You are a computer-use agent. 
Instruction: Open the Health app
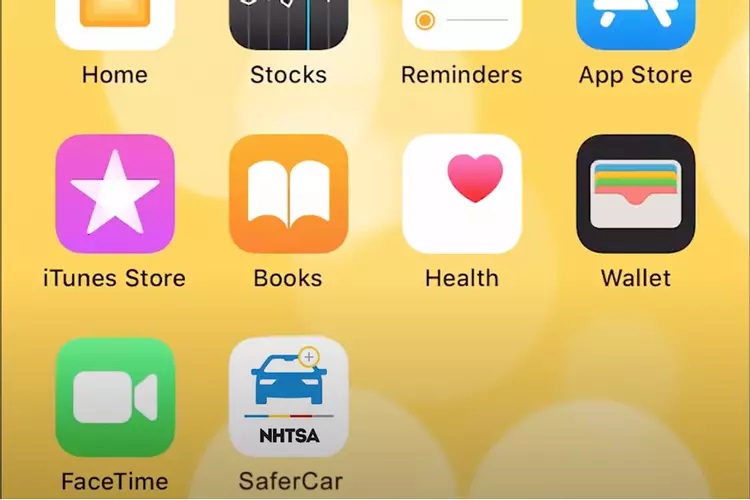click(462, 194)
